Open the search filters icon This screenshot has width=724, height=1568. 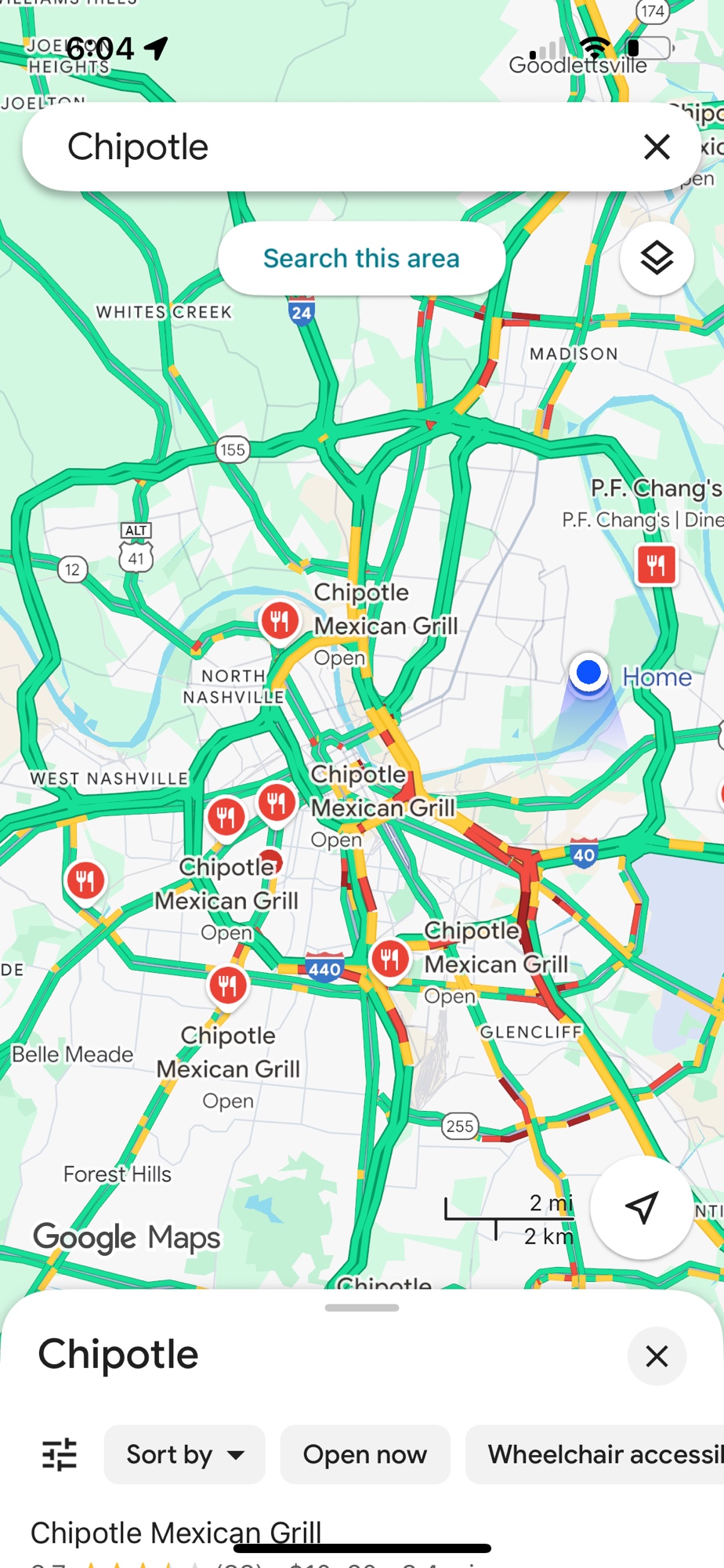pyautogui.click(x=60, y=1454)
